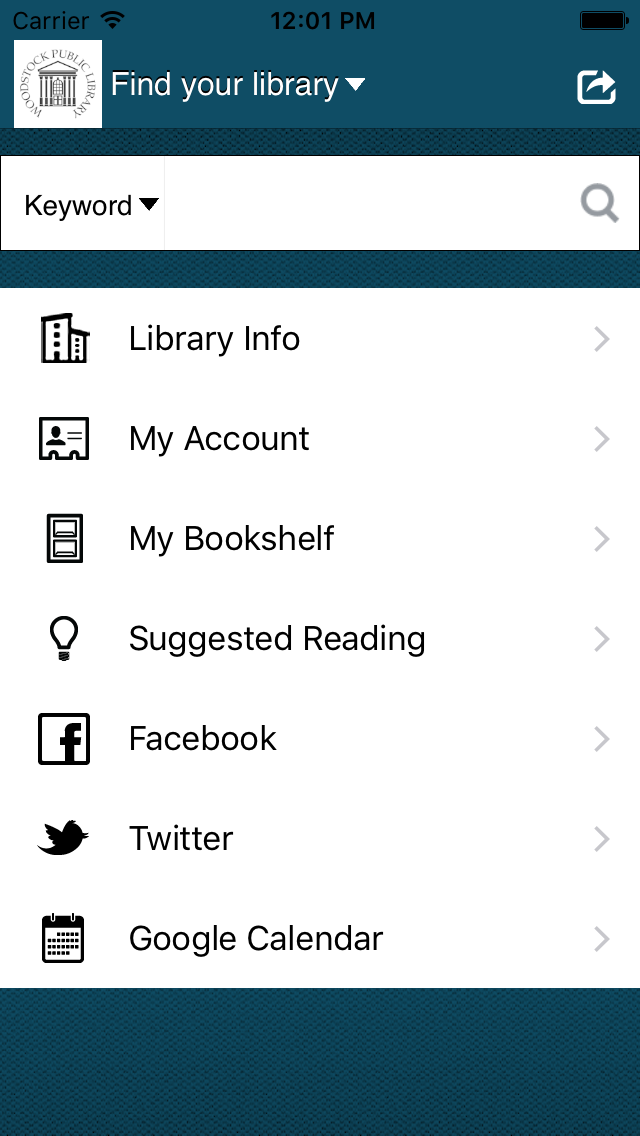This screenshot has height=1136, width=640.
Task: Expand the Find your library dropdown
Action: click(x=238, y=85)
